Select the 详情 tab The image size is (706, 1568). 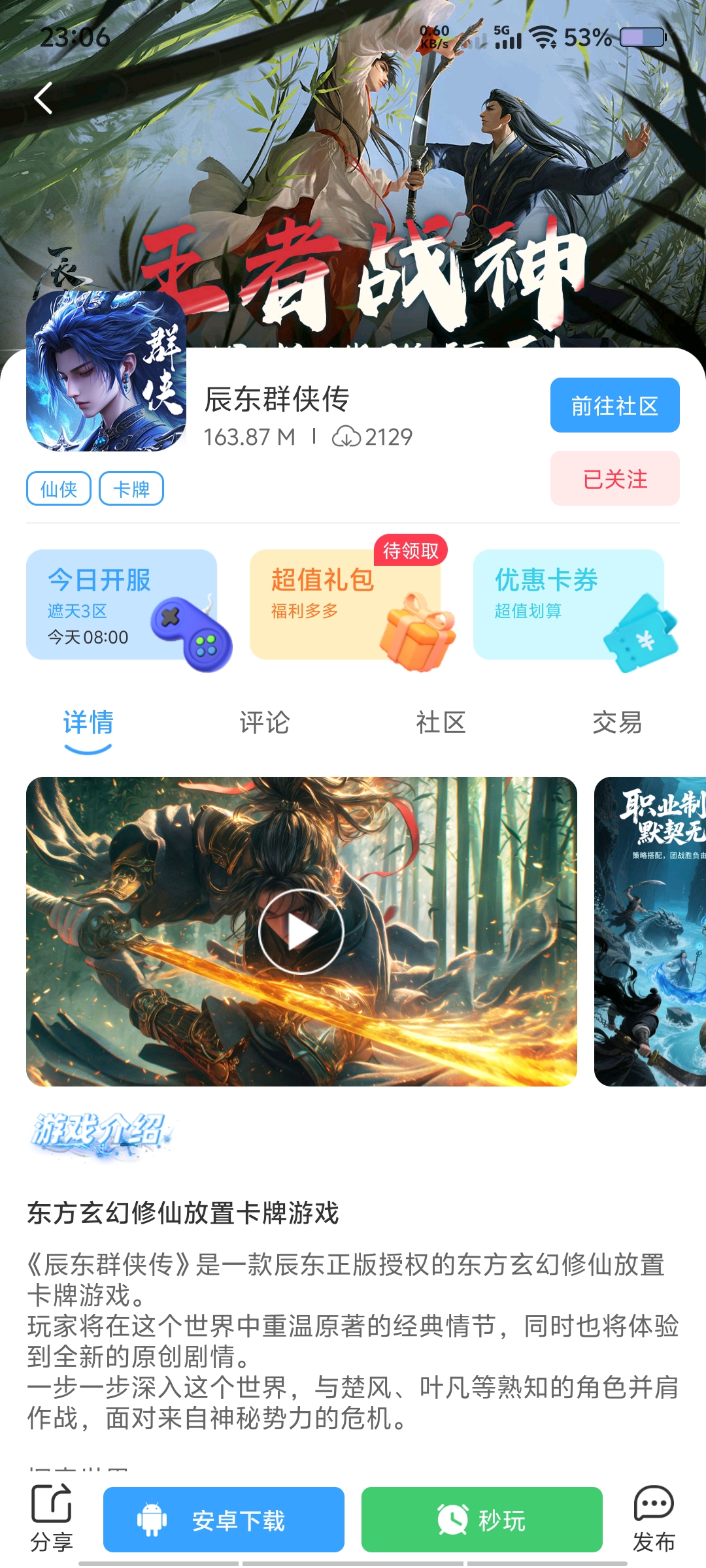pos(88,723)
